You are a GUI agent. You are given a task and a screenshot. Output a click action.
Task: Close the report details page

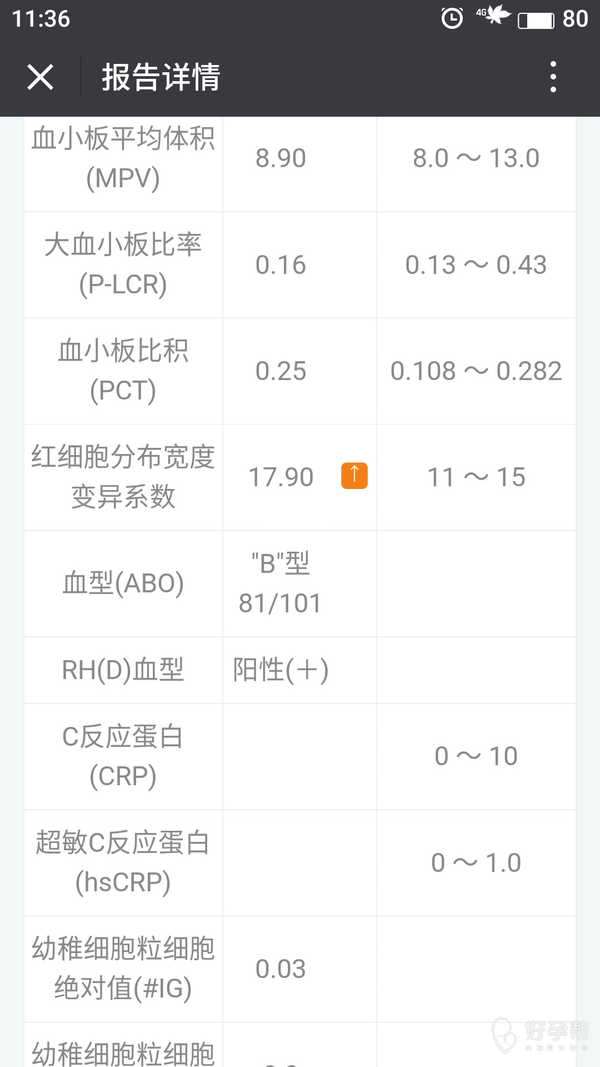click(x=40, y=77)
